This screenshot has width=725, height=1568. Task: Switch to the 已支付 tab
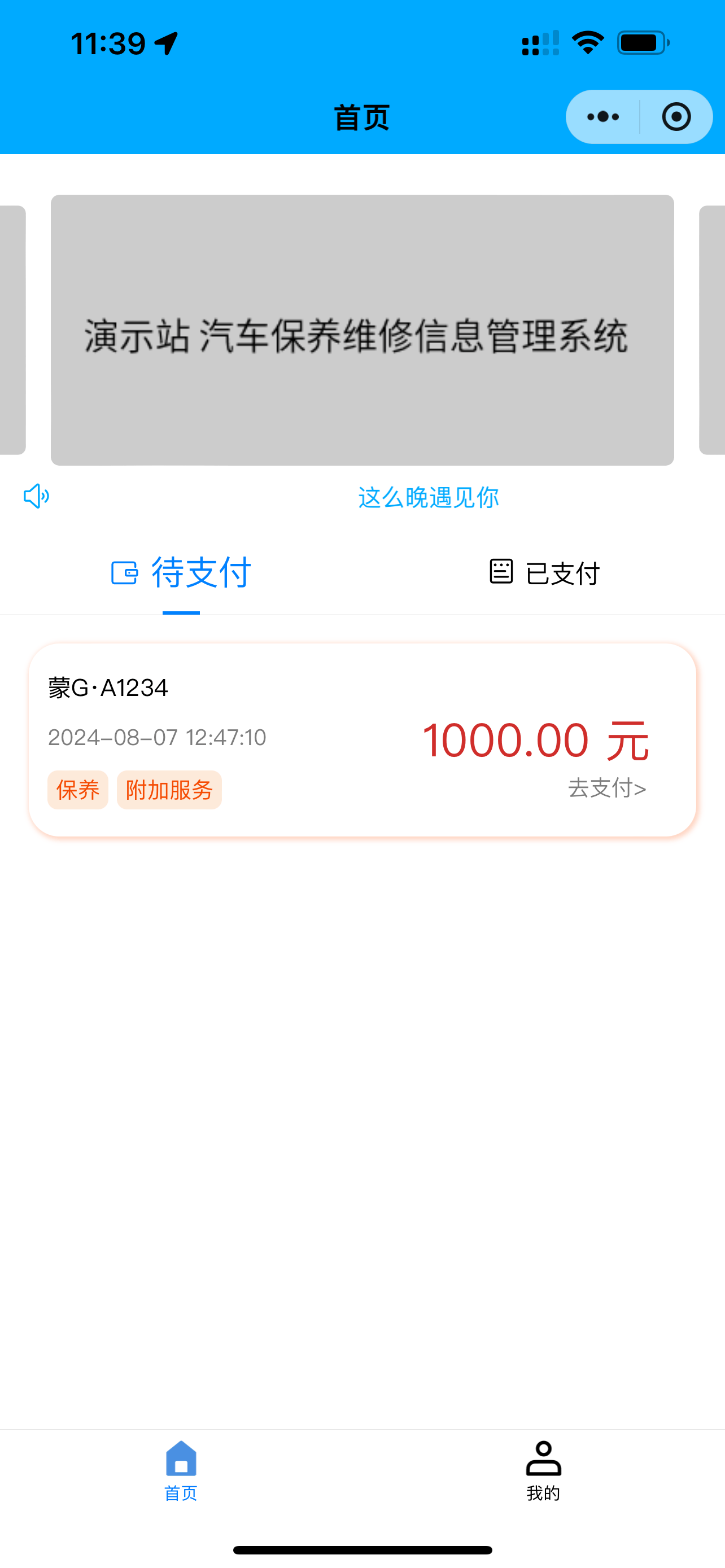544,573
